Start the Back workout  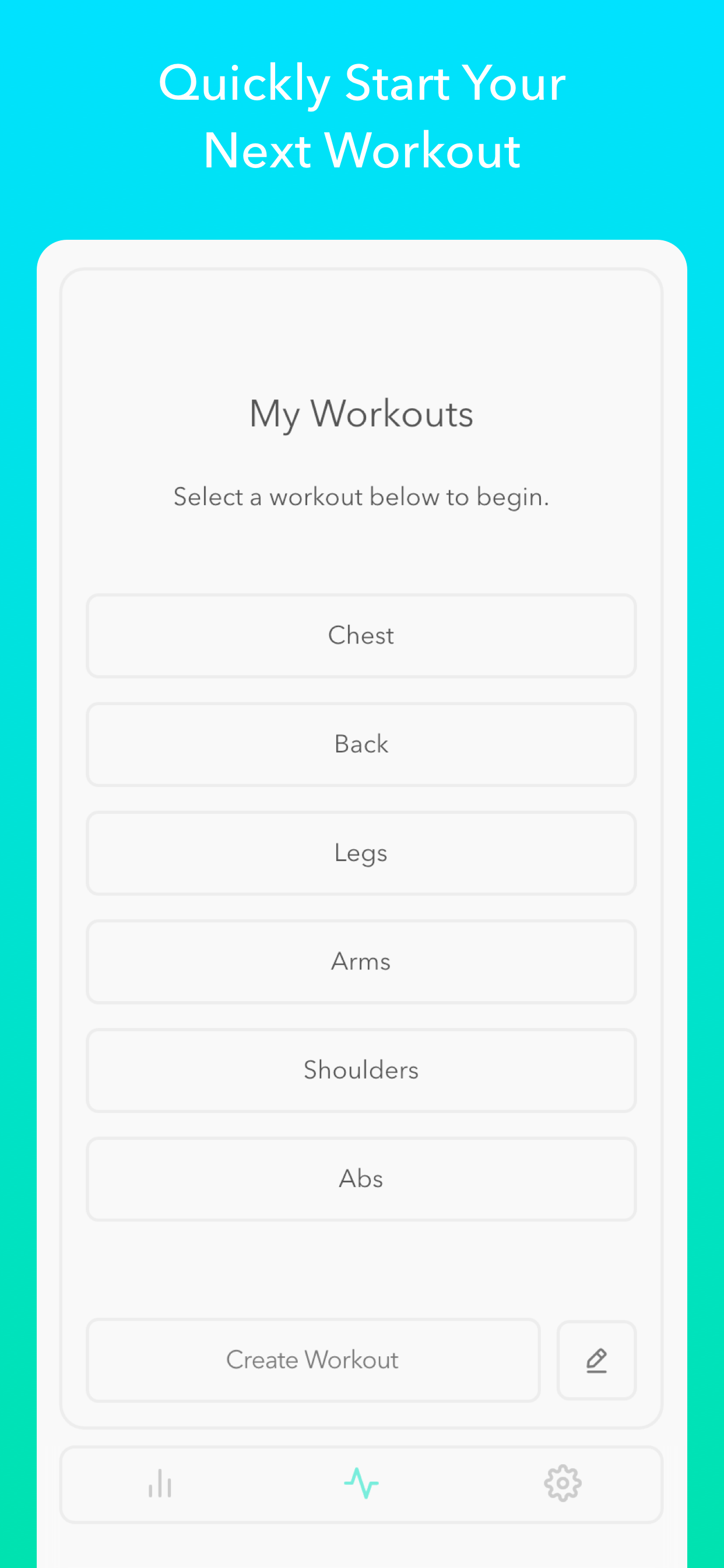click(361, 744)
